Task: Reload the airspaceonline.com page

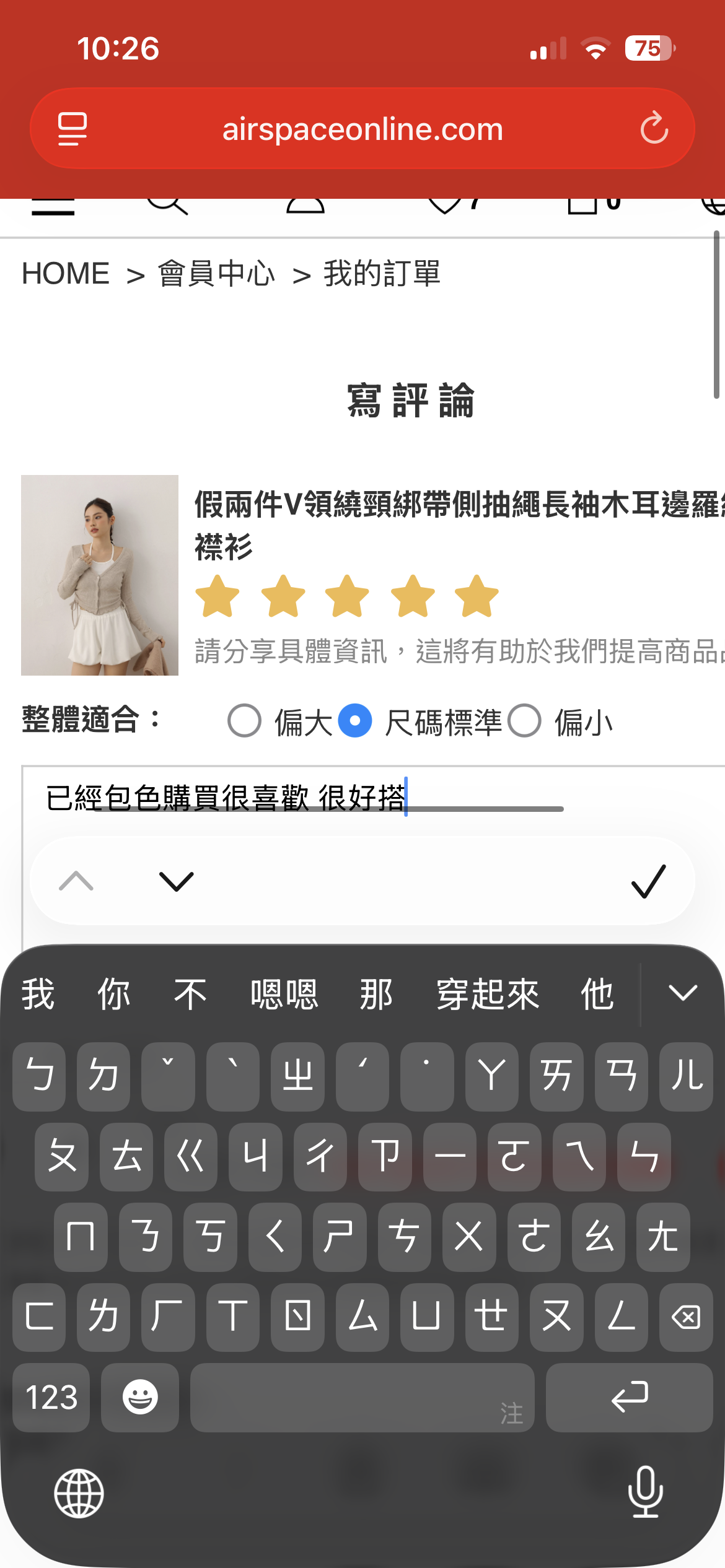Action: tap(654, 129)
